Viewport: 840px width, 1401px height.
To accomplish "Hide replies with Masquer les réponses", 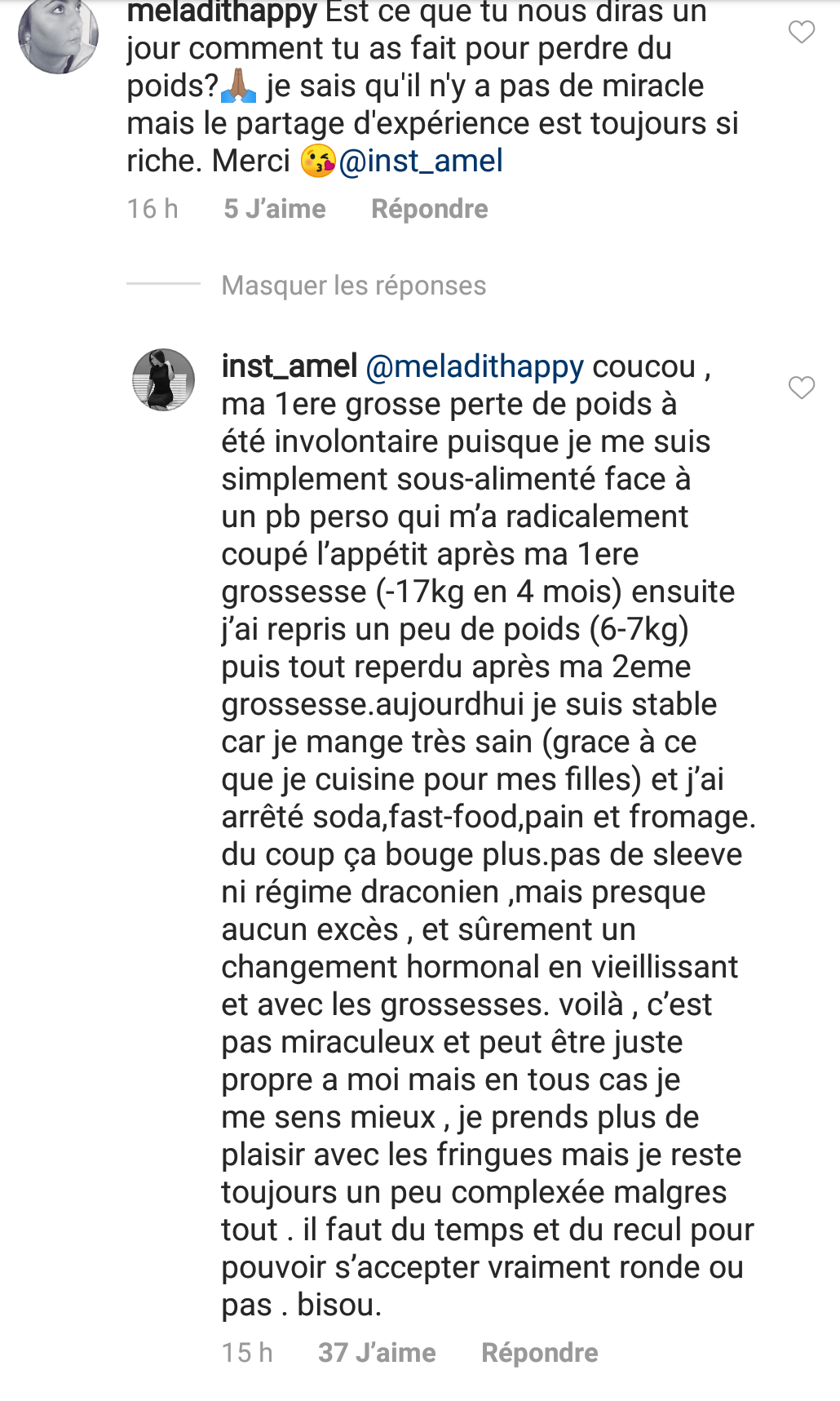I will [354, 286].
